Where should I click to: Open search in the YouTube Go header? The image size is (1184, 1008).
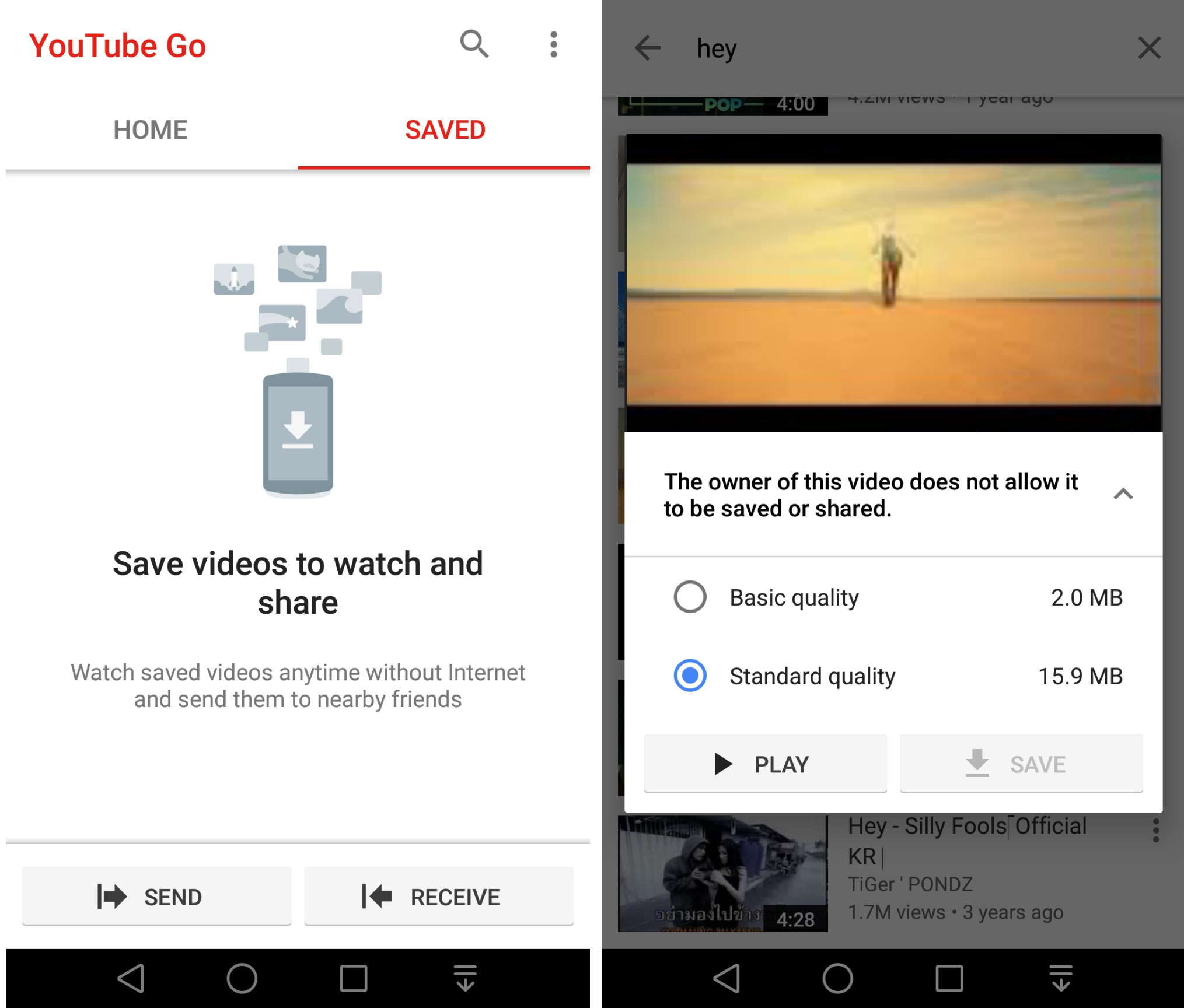coord(474,45)
